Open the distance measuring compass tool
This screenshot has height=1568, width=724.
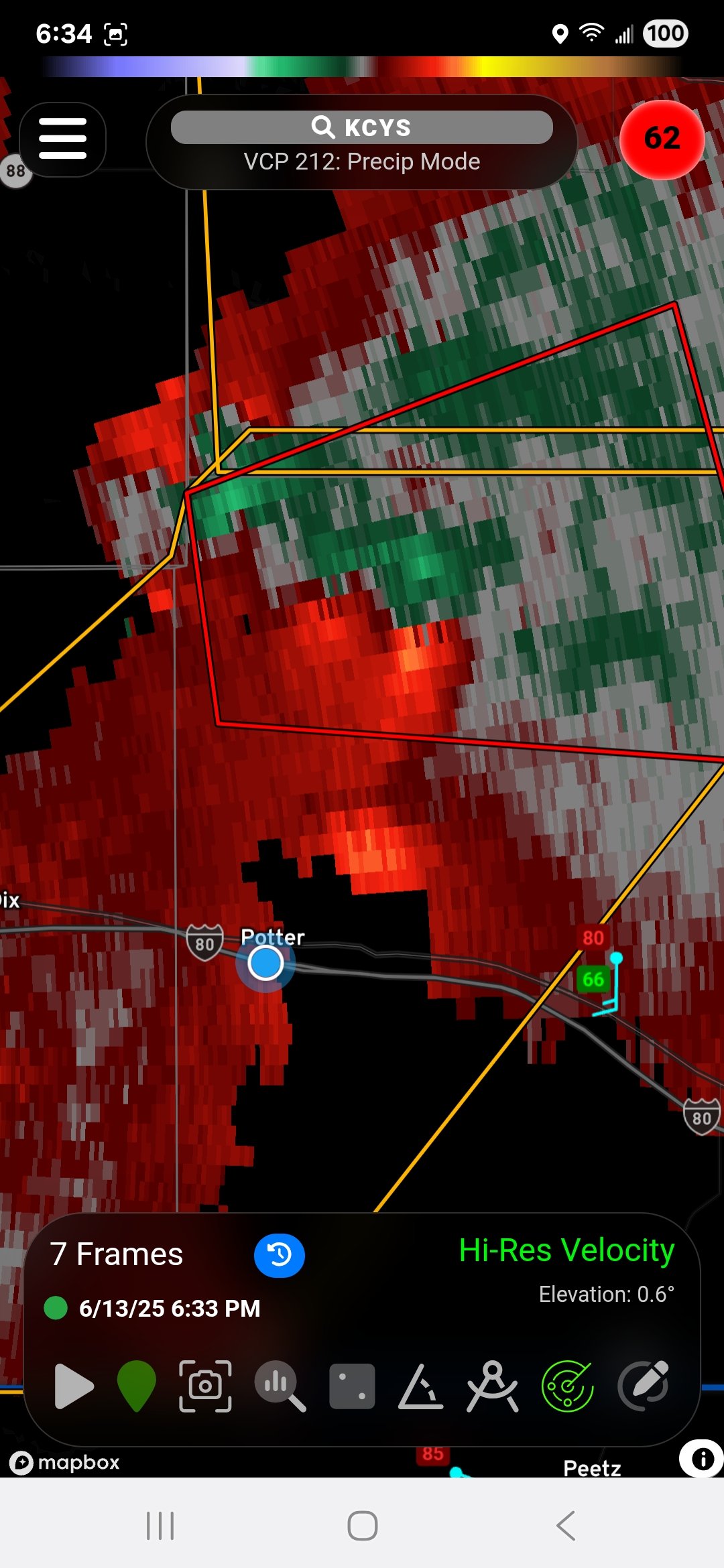point(493,1386)
